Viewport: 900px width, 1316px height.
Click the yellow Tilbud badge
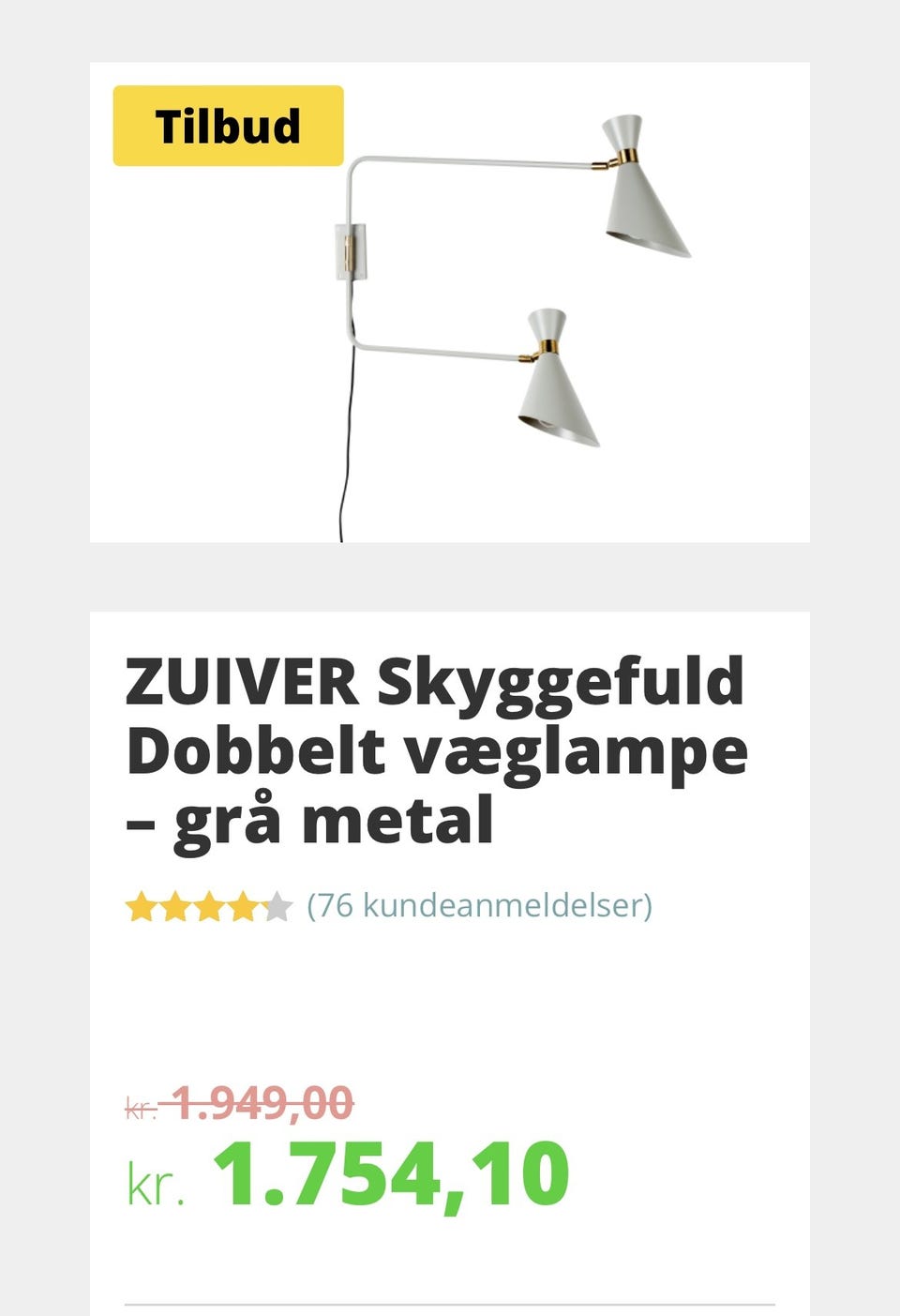tap(225, 125)
